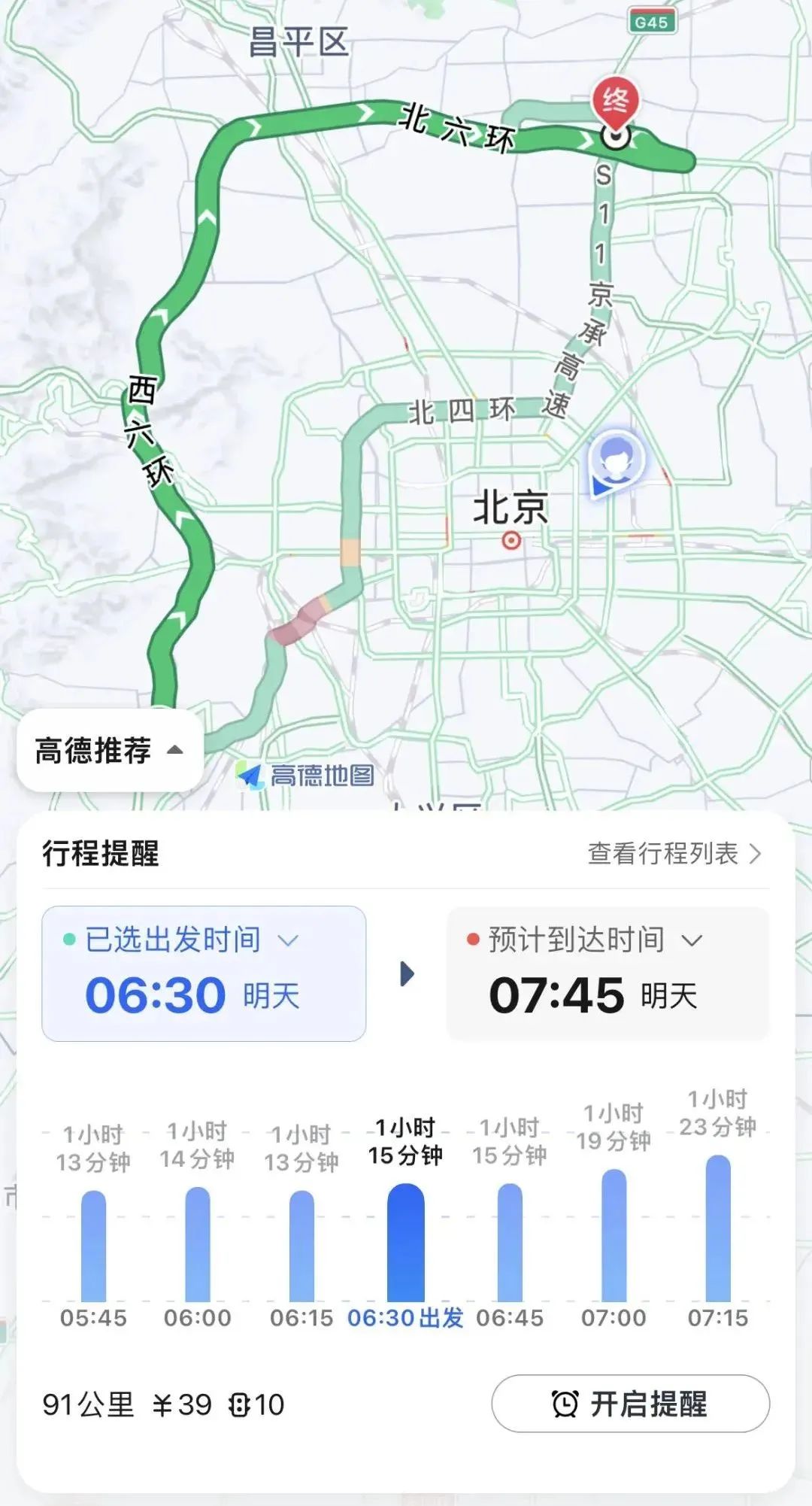Select the 06:00 departure bar

[x=198, y=1244]
